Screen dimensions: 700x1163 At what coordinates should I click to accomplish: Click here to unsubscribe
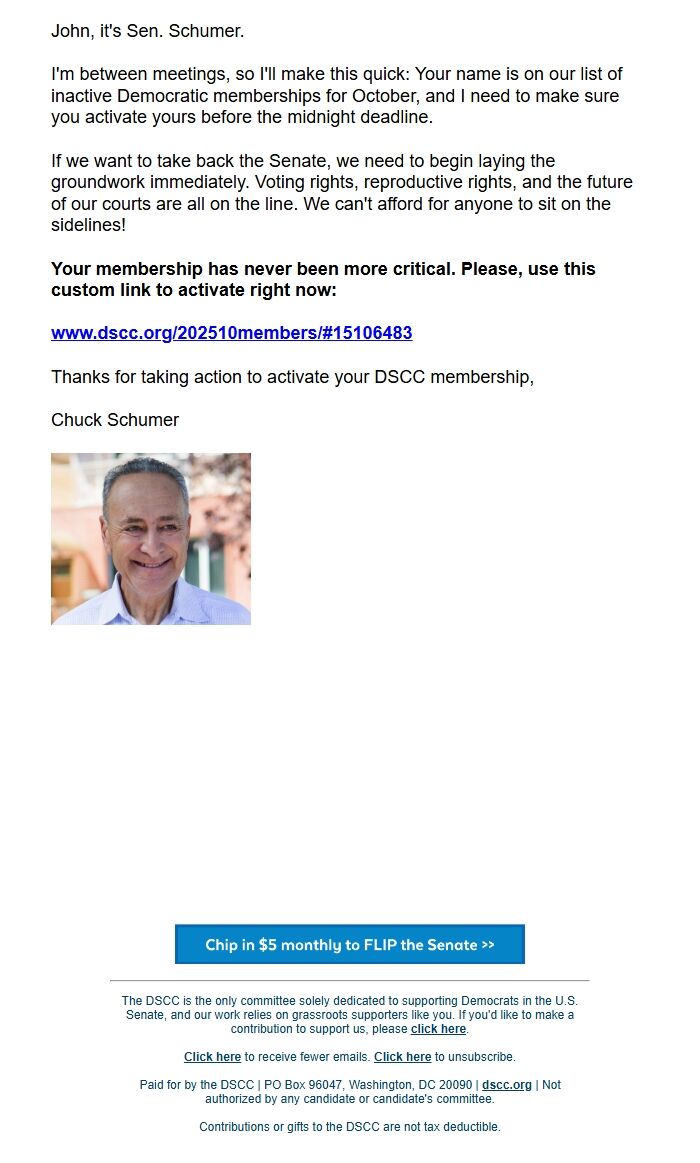402,1057
